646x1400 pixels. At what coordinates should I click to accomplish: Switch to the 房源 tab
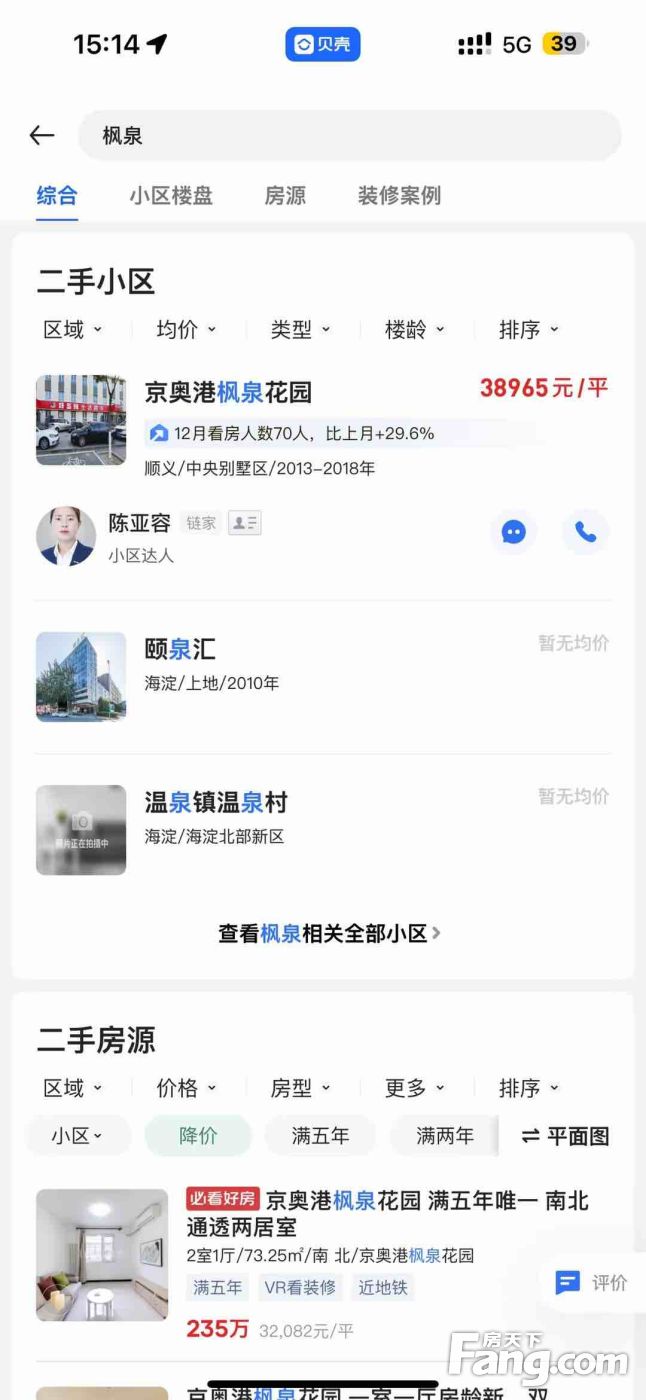click(285, 195)
